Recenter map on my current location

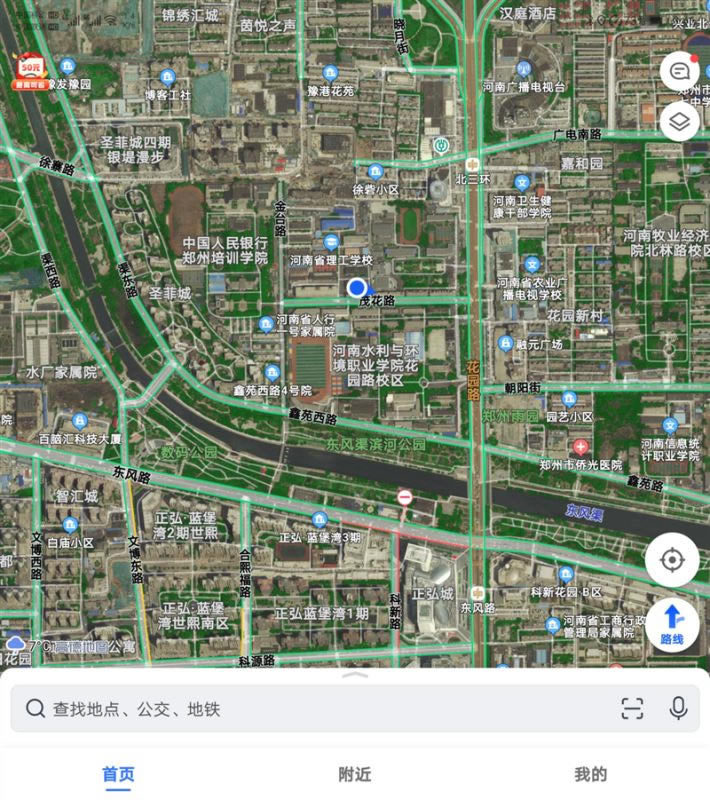672,560
